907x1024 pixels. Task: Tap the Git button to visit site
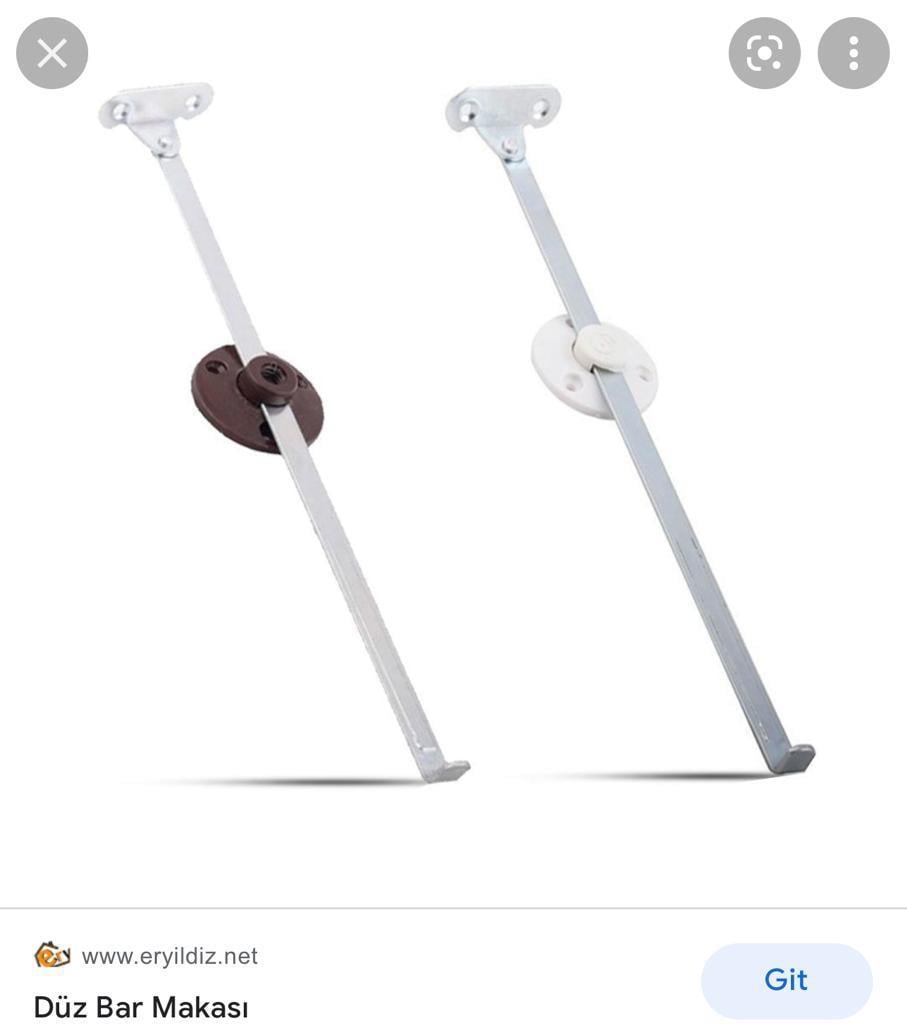(x=786, y=980)
